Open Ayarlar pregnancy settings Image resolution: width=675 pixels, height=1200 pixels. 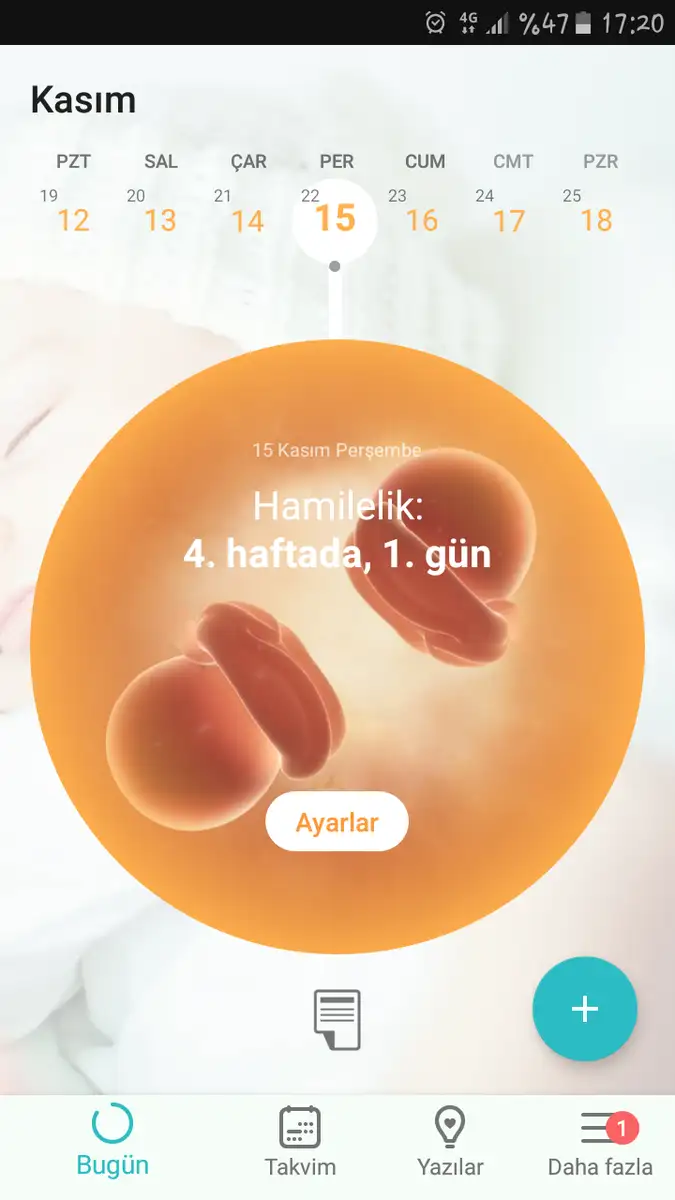tap(337, 823)
